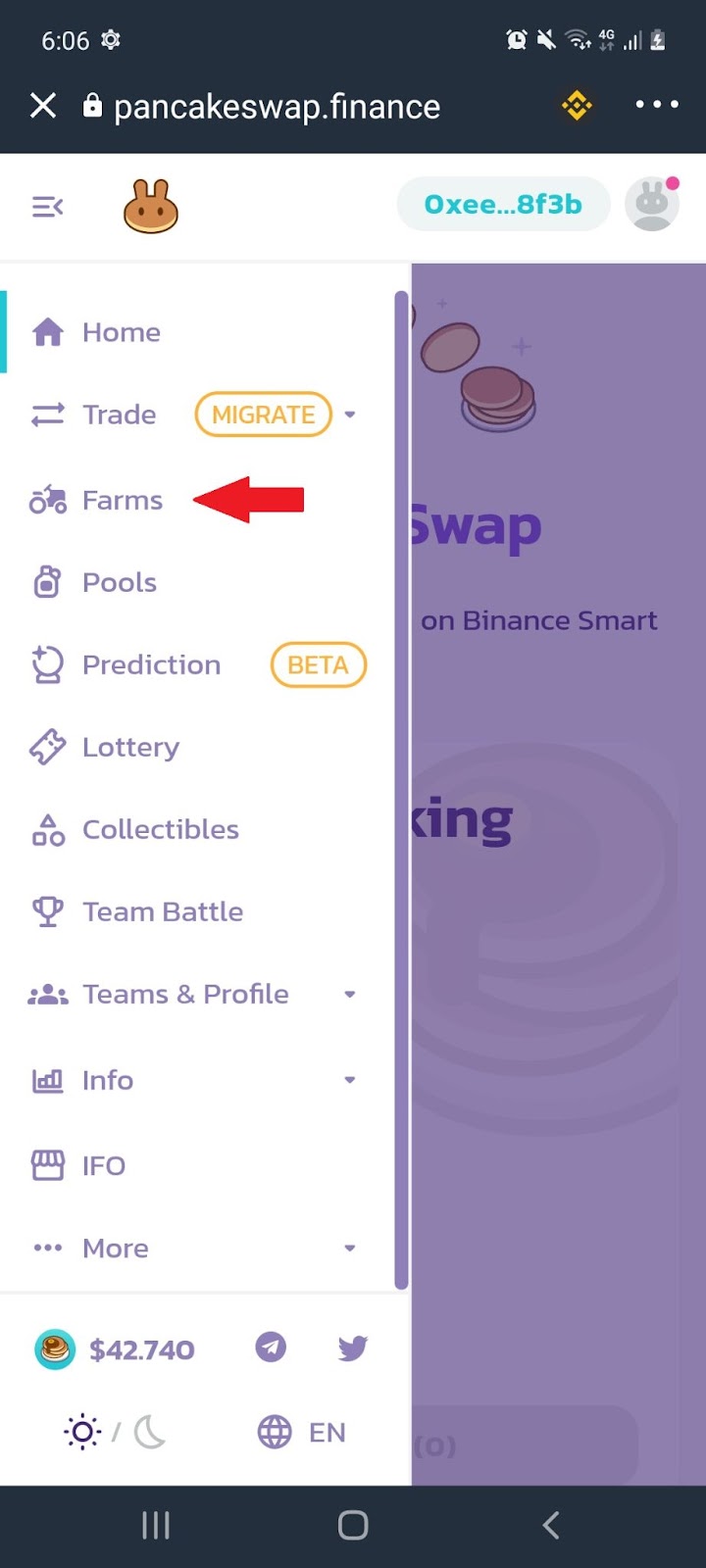Open the IFO page
The width and height of the screenshot is (706, 1568).
(x=103, y=1166)
